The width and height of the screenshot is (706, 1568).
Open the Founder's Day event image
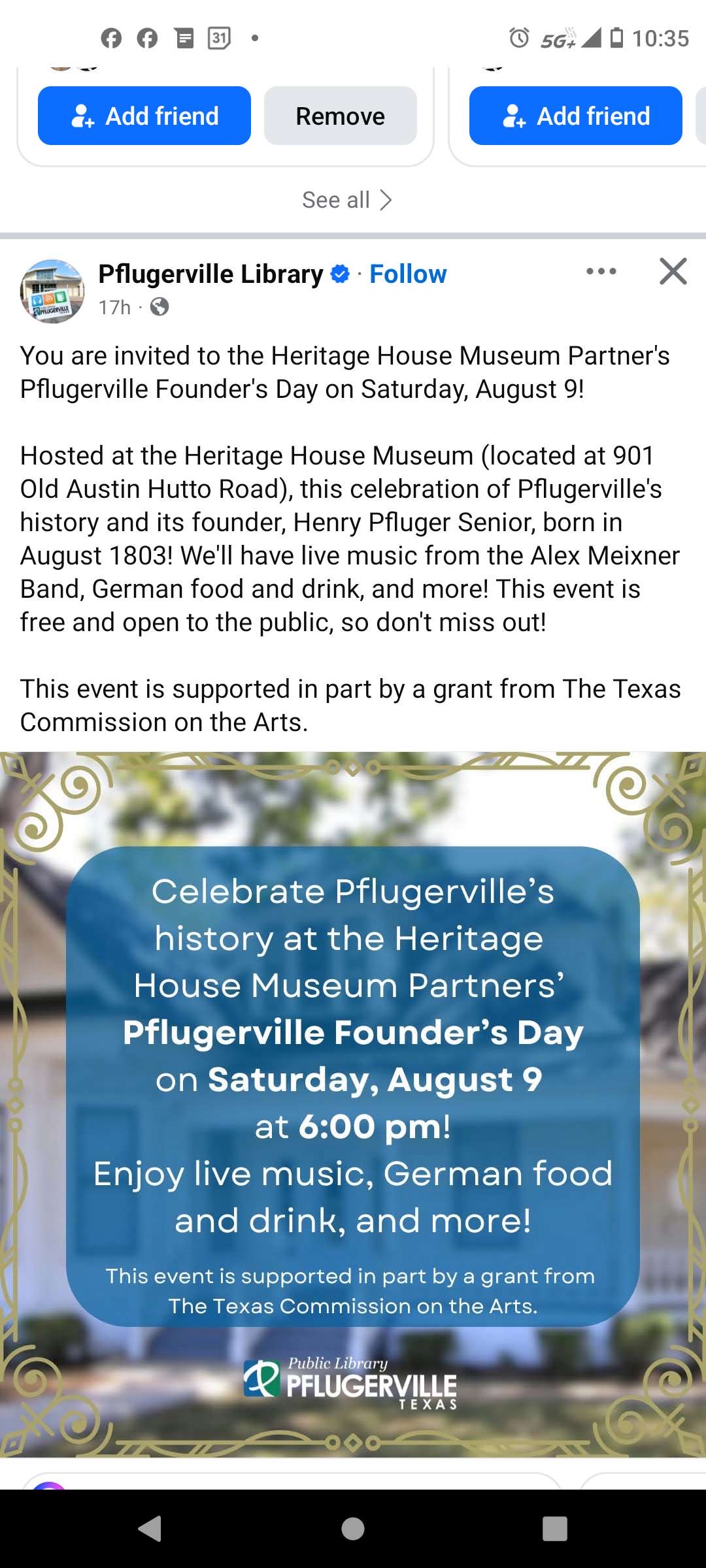tap(353, 1104)
